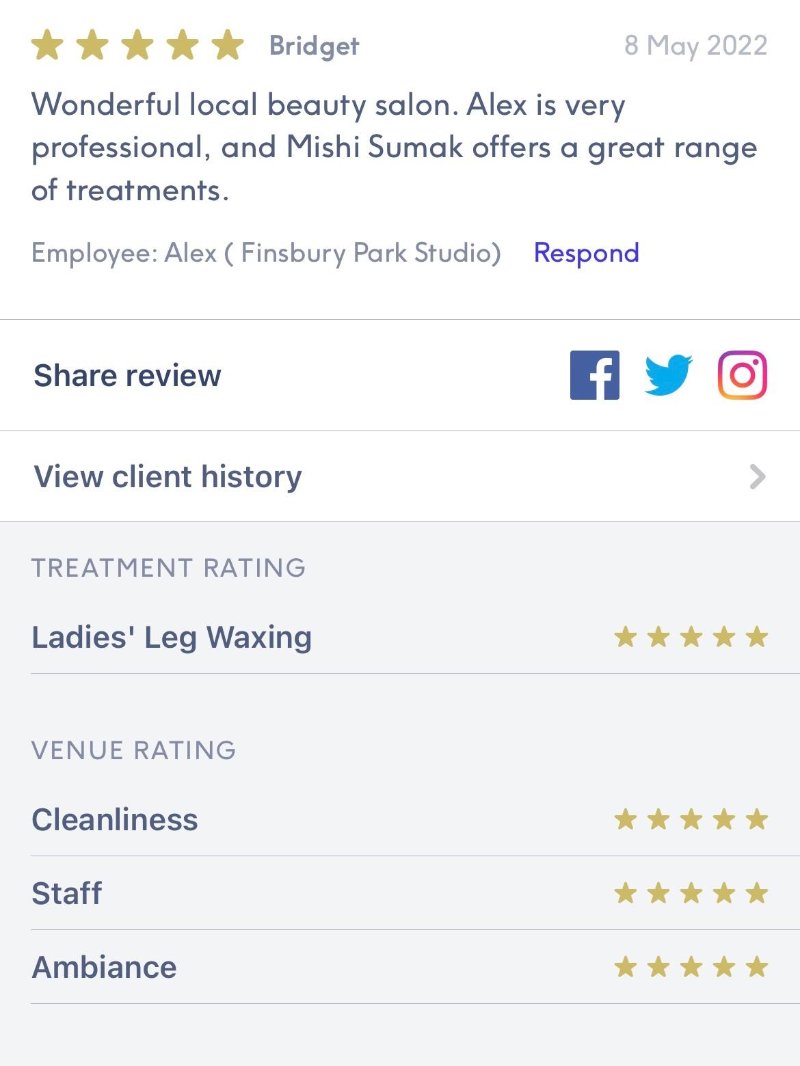800x1066 pixels.
Task: Tap Respond to reply to Bridget's review
Action: [586, 253]
